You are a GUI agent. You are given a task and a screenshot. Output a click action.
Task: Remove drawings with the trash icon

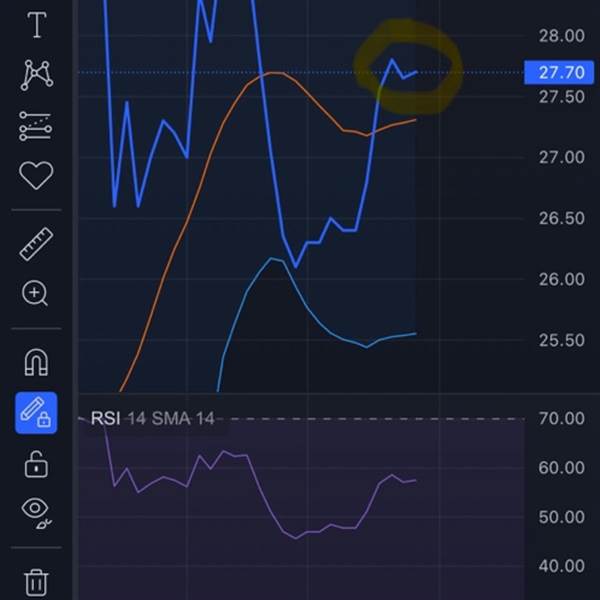point(36,583)
